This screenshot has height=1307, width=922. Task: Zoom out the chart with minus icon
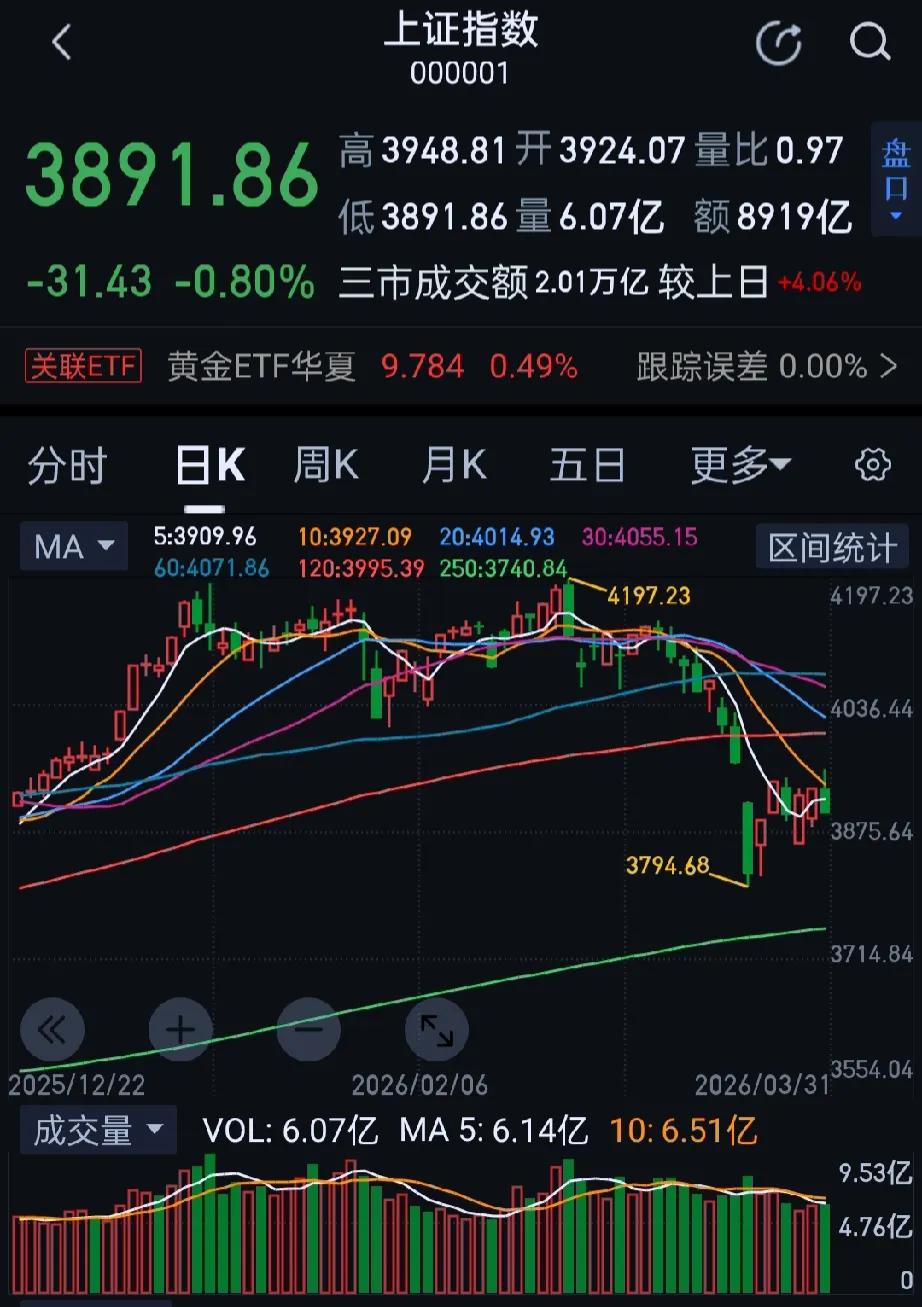click(308, 1029)
